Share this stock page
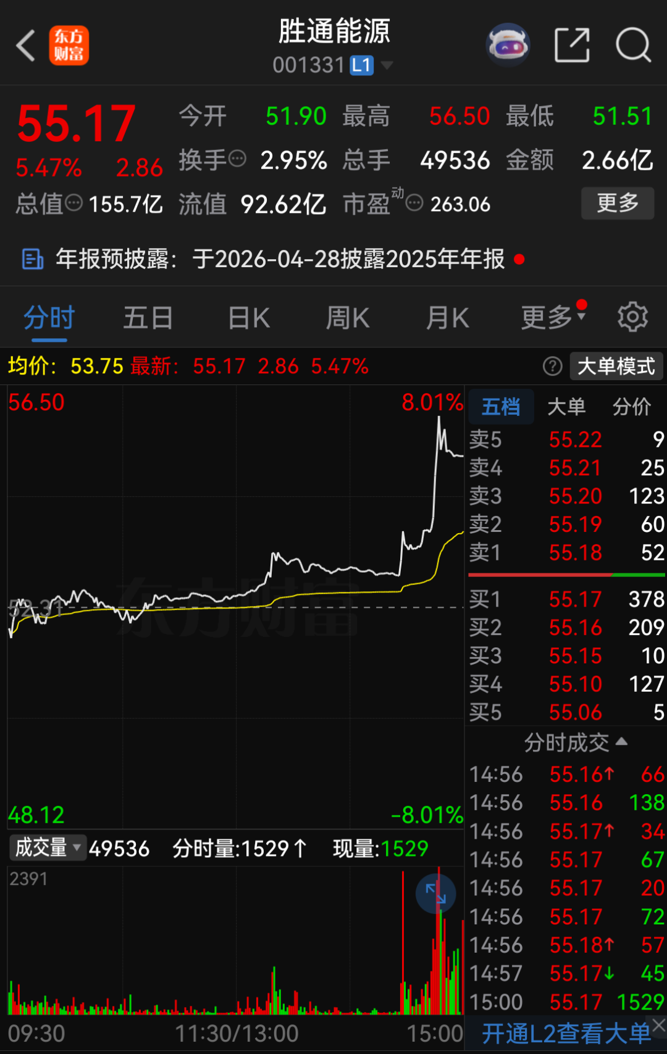 coord(572,45)
